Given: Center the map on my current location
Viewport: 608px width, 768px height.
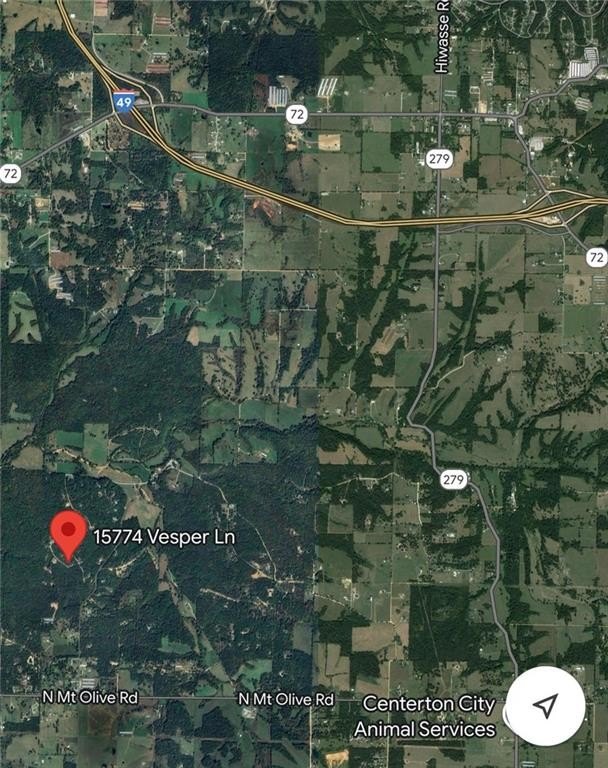Looking at the screenshot, I should click(x=545, y=706).
